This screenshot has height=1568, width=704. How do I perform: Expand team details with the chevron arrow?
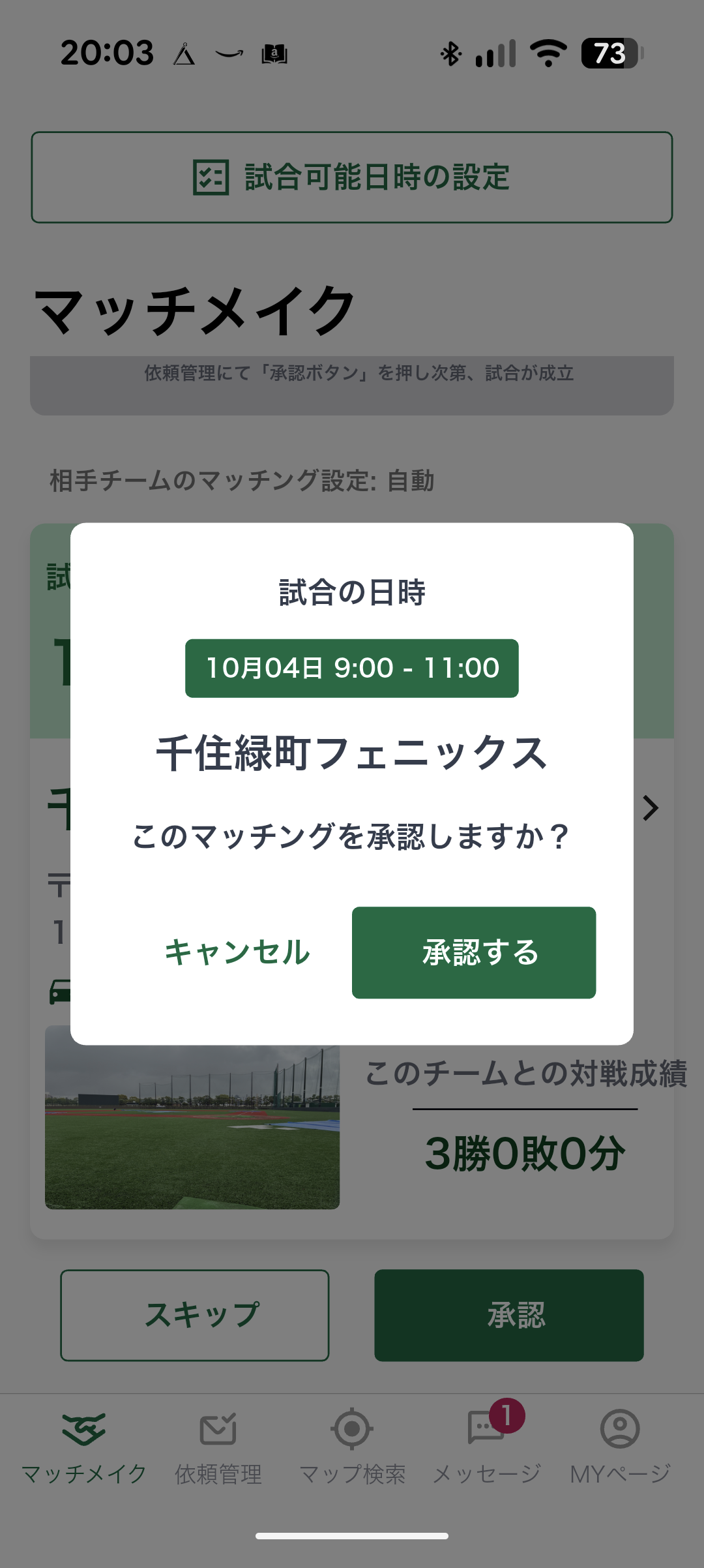pyautogui.click(x=651, y=808)
